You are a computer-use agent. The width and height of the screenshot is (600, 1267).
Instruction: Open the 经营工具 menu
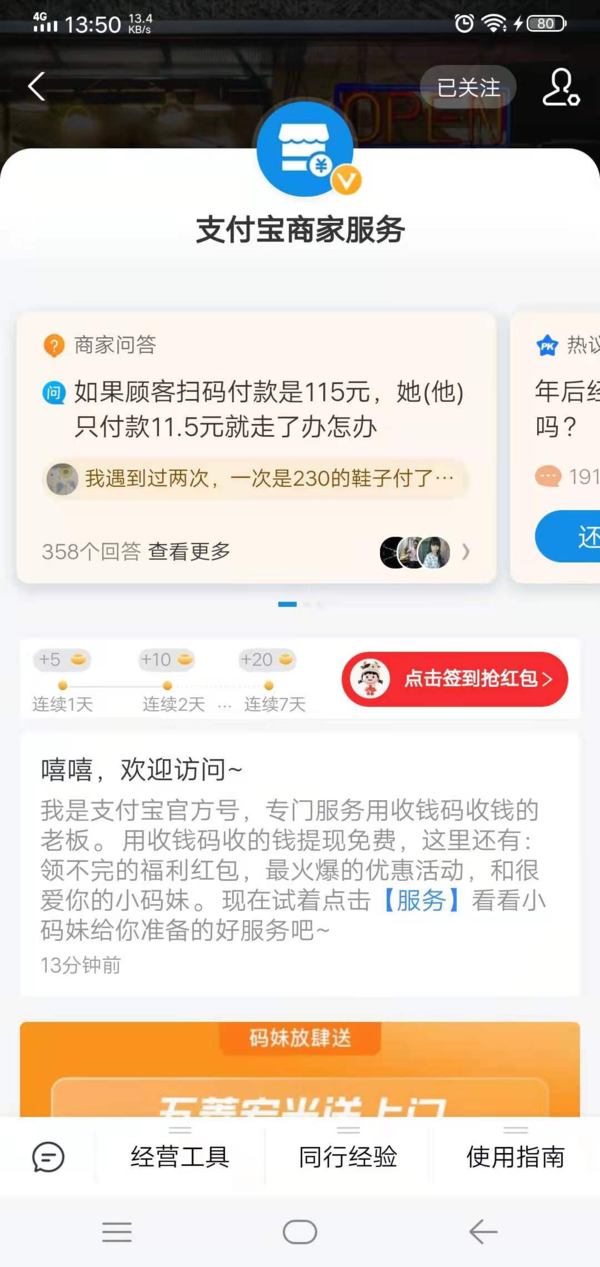point(180,1157)
